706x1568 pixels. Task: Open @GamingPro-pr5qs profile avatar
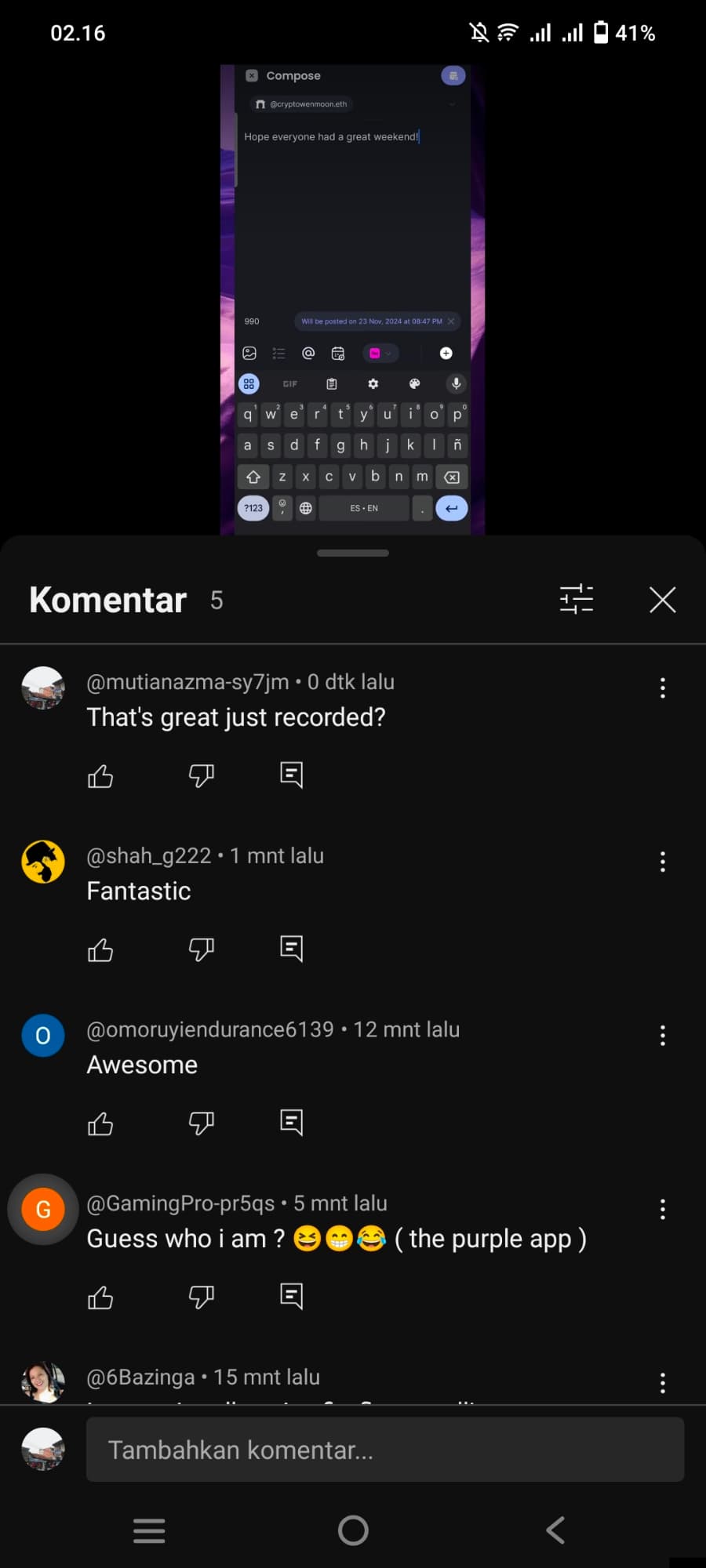tap(43, 1210)
